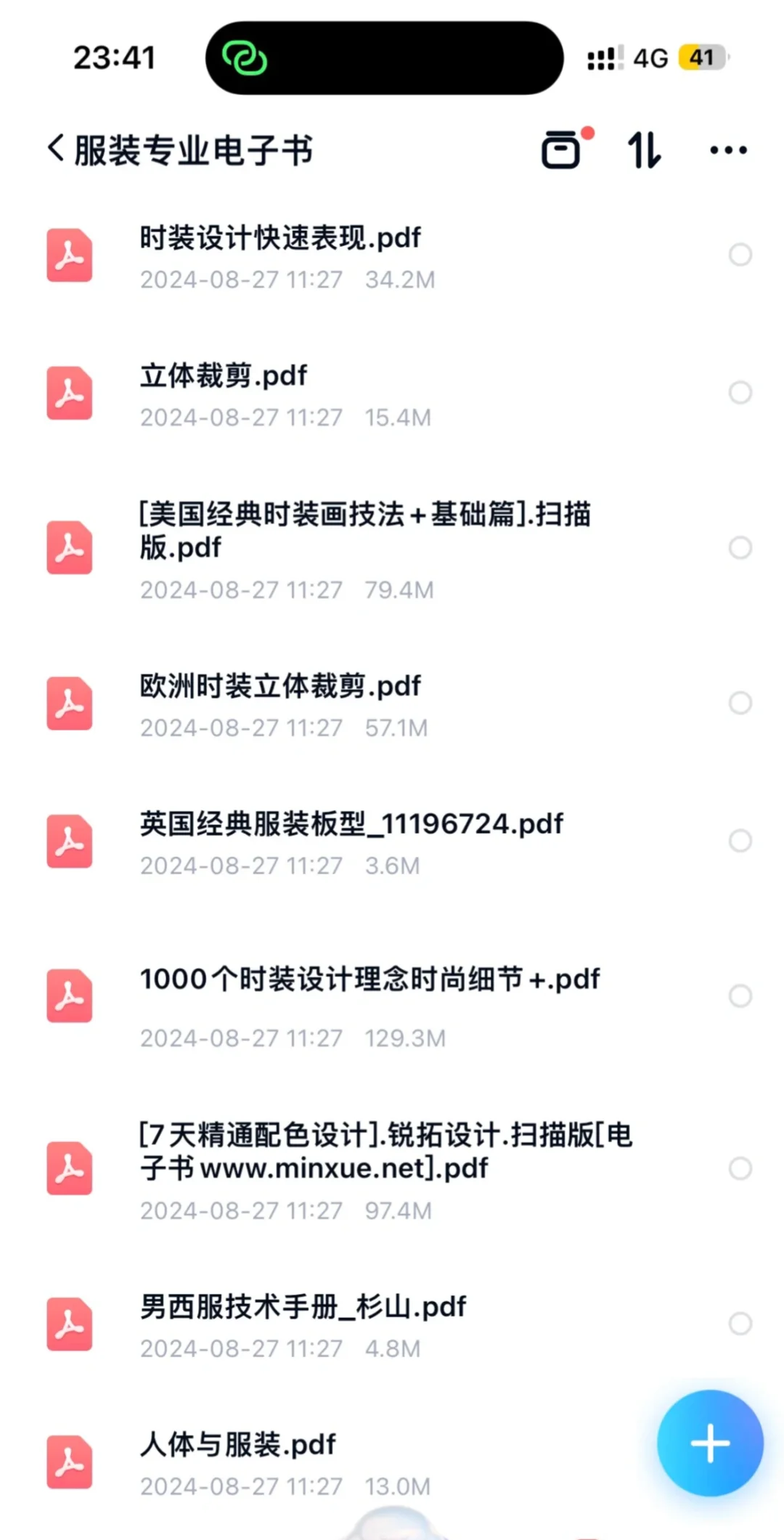Select the circle beside 时装设计快速表现.pdf

point(740,255)
